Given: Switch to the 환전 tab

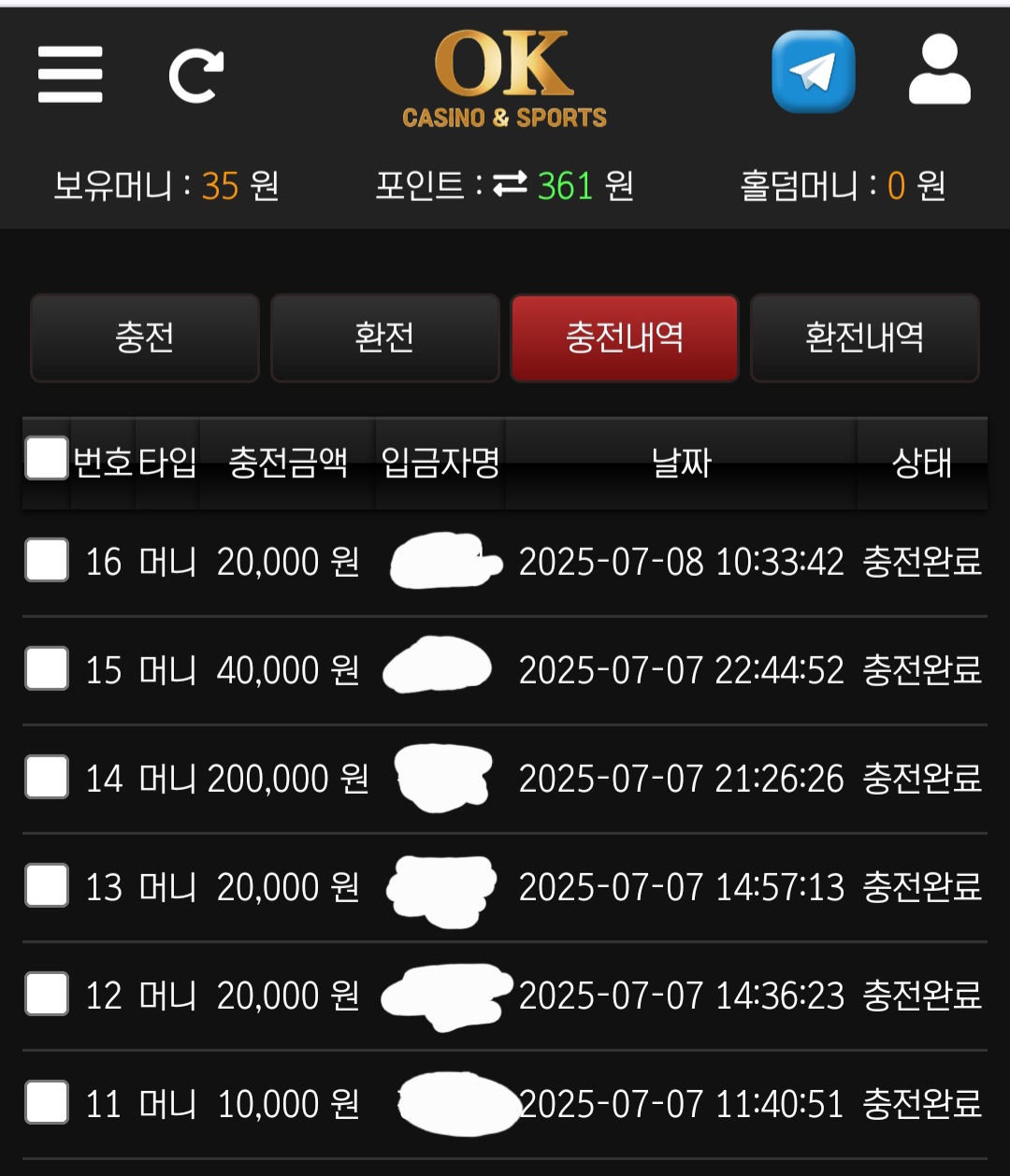Looking at the screenshot, I should coord(384,337).
